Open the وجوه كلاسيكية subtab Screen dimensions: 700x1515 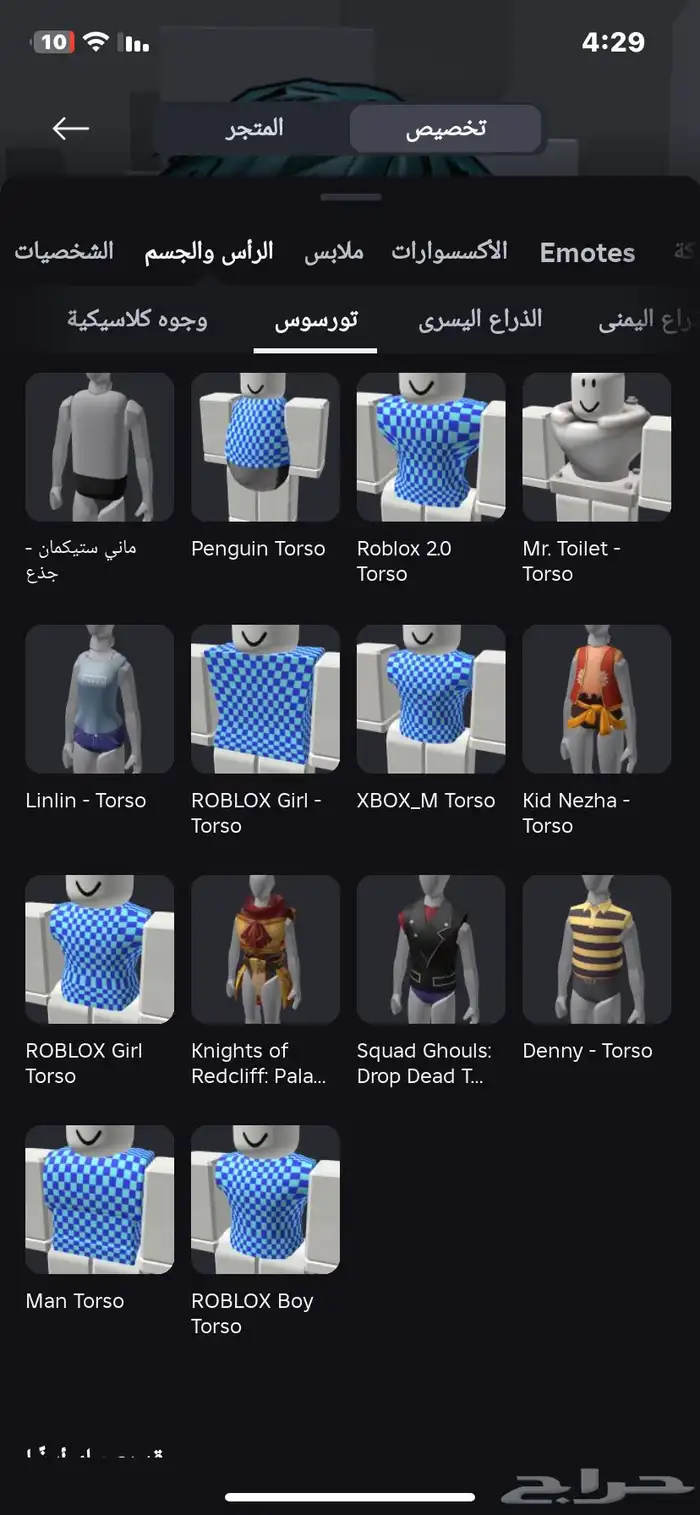tap(137, 320)
